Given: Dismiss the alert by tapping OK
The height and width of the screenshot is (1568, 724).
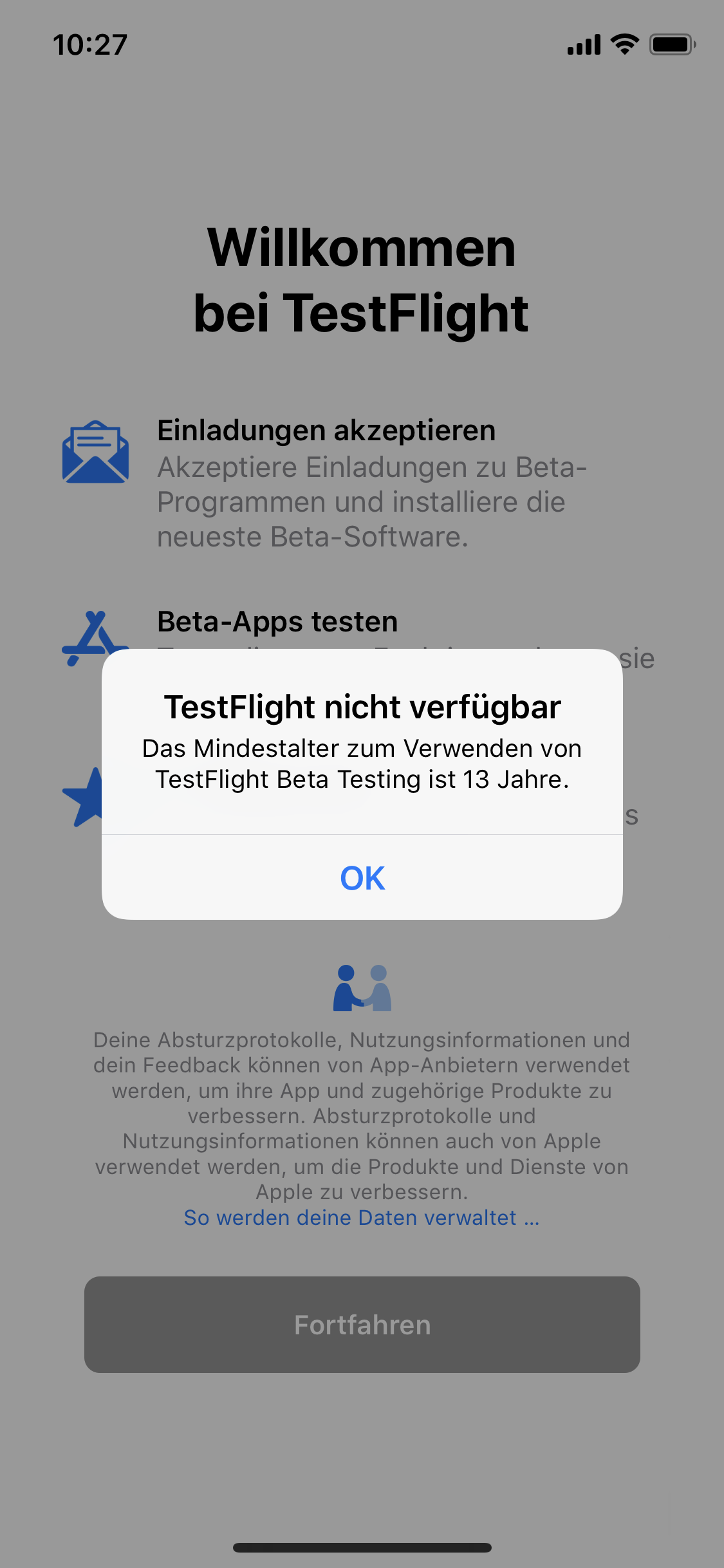Looking at the screenshot, I should [362, 878].
